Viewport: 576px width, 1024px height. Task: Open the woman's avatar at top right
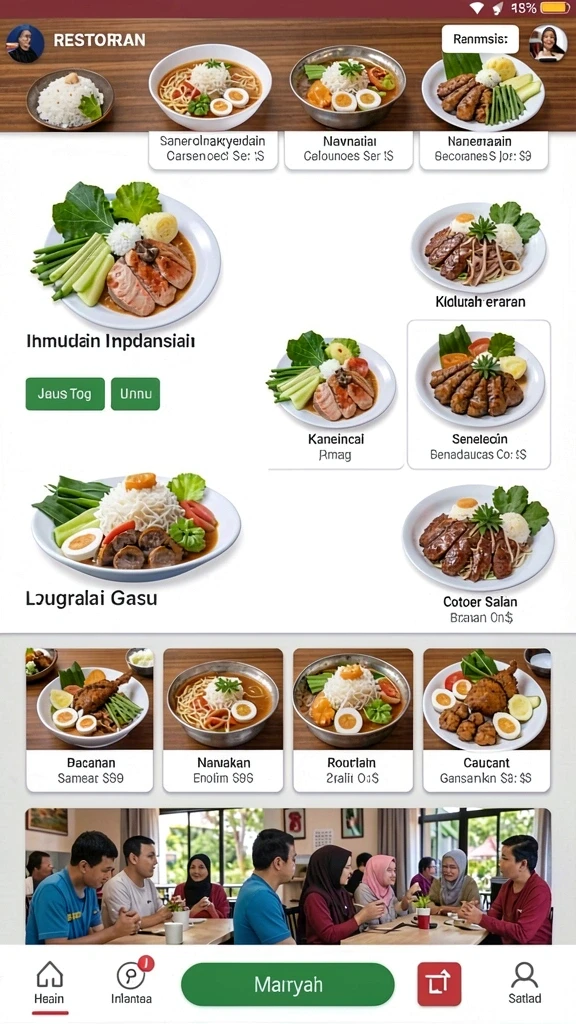[547, 43]
